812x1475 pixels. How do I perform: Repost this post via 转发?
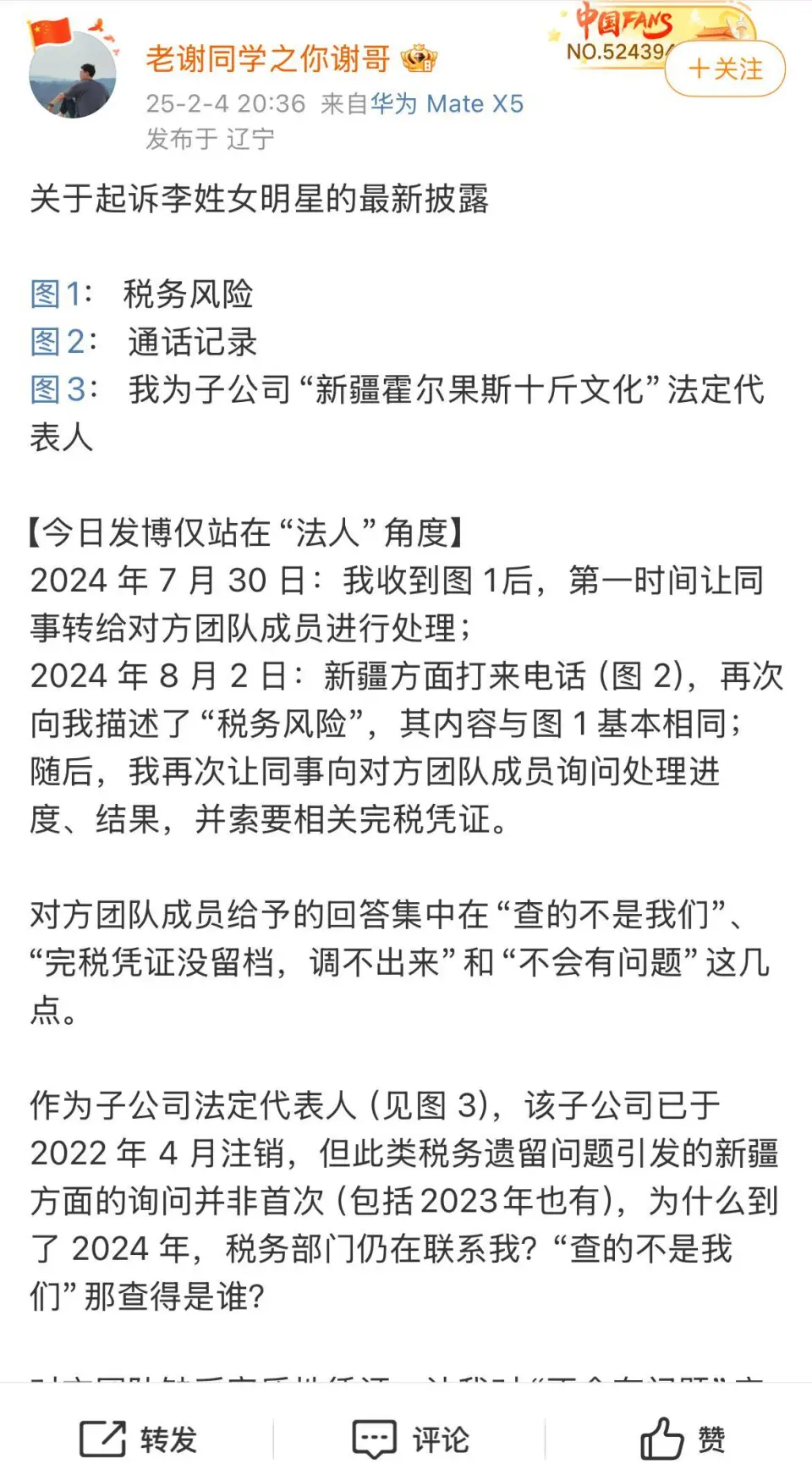[138, 1439]
